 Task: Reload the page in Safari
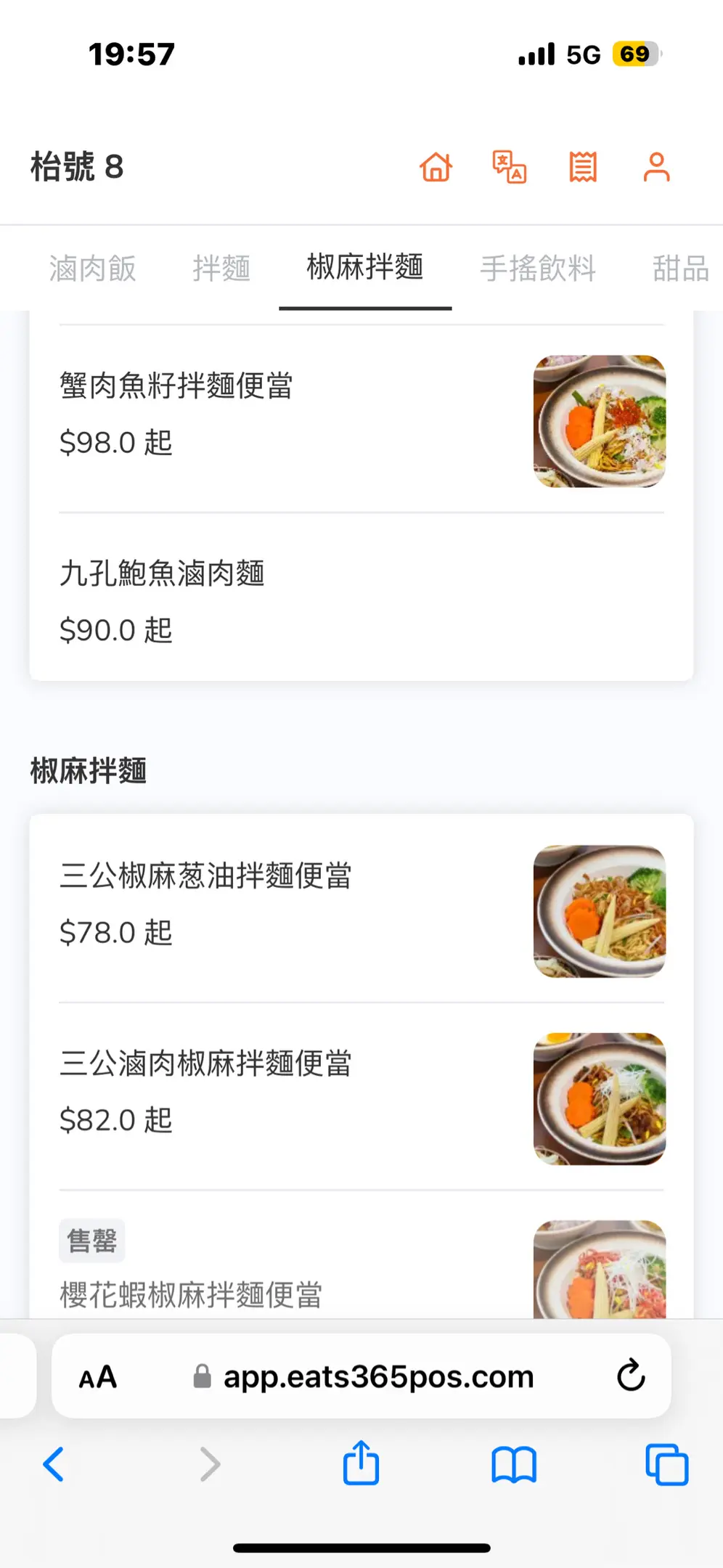(x=631, y=1375)
